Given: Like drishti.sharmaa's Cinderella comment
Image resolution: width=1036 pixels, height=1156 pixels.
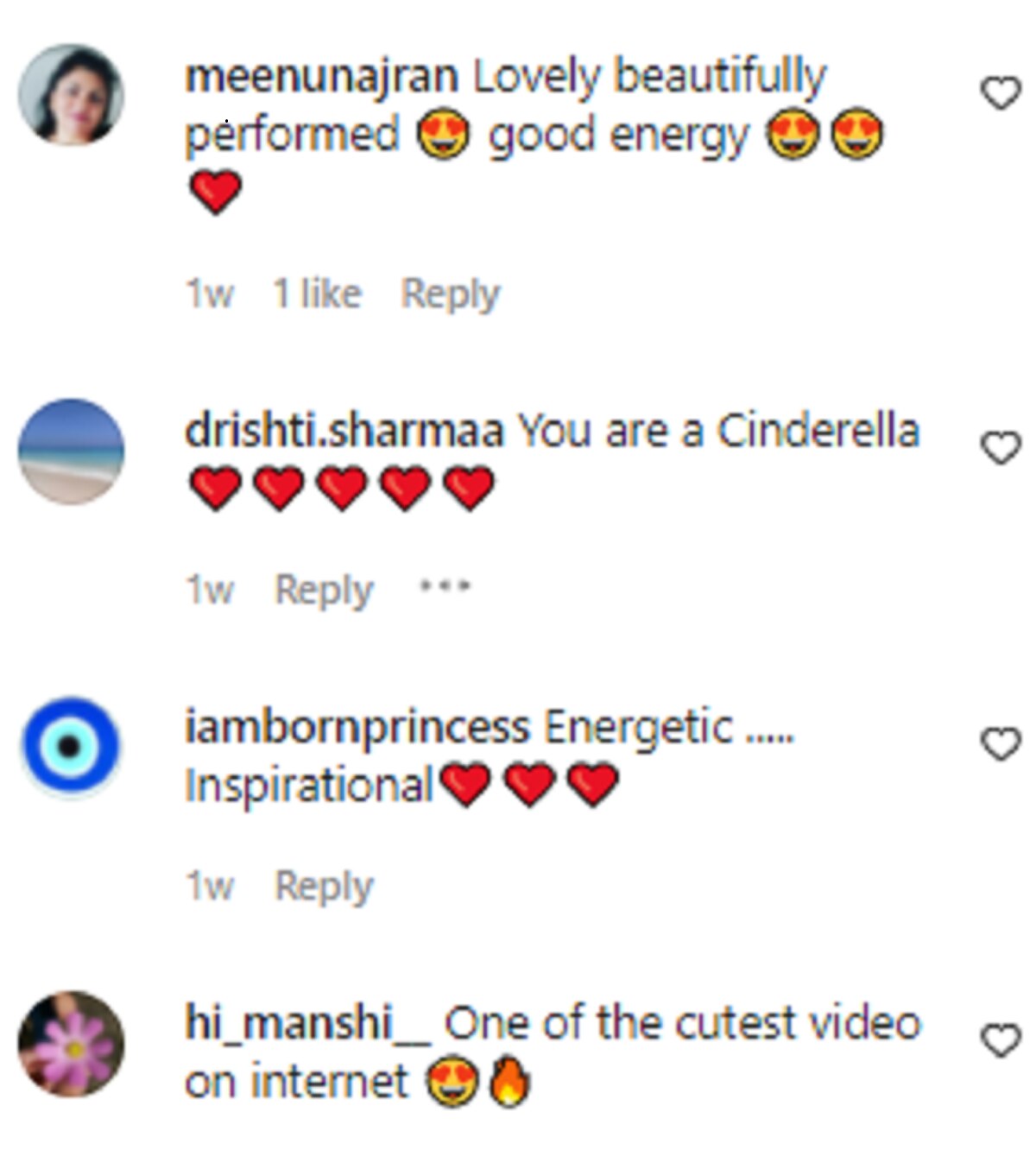Looking at the screenshot, I should click(x=1001, y=448).
